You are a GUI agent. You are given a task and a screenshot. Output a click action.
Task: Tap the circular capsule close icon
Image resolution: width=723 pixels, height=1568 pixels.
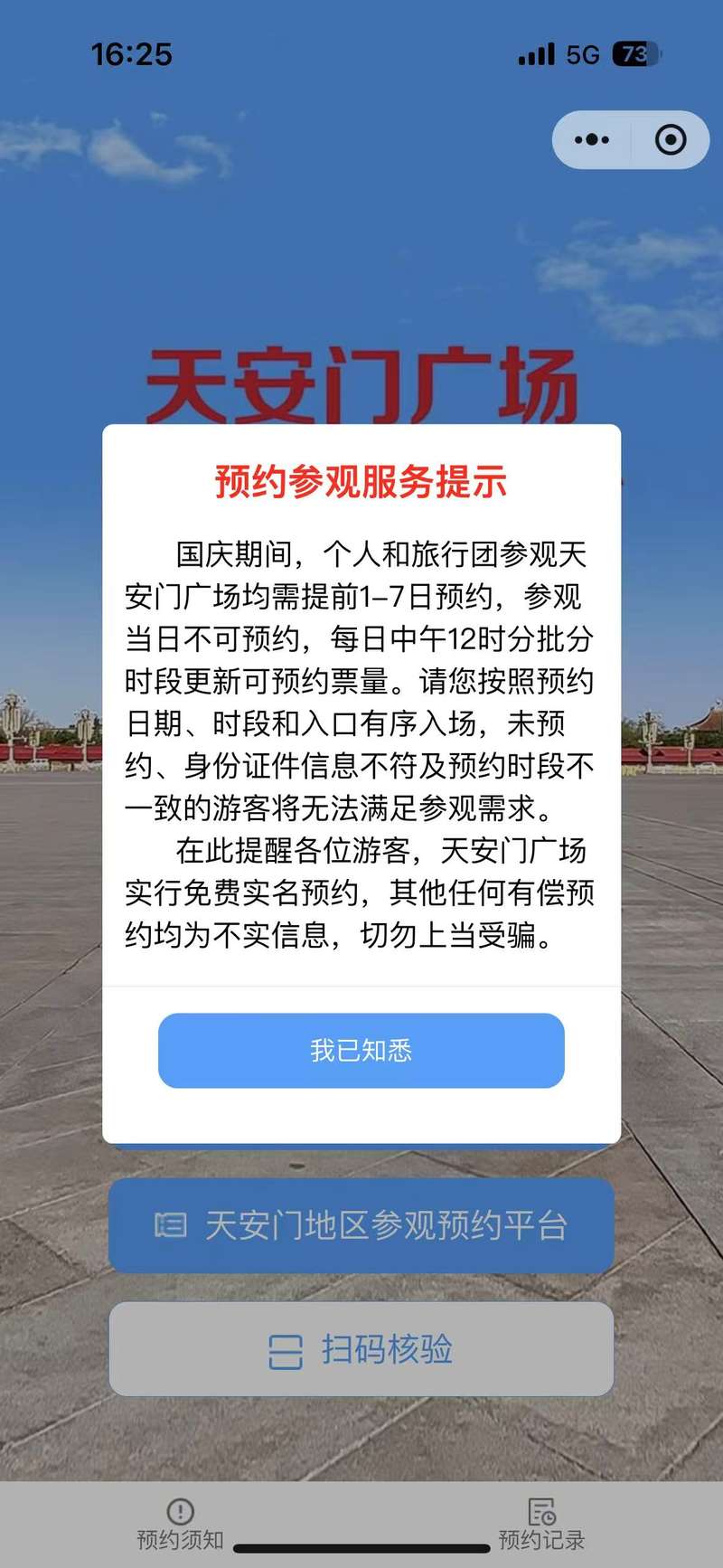click(670, 140)
